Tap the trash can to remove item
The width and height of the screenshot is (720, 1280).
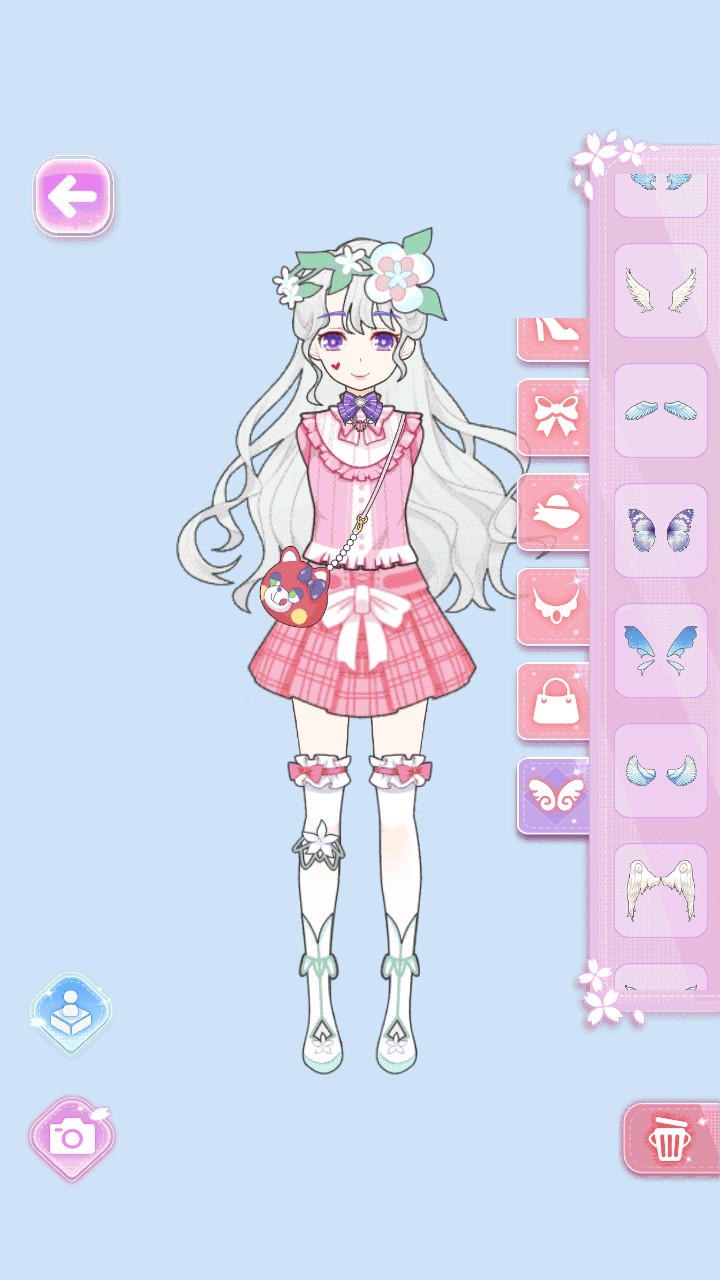670,1139
